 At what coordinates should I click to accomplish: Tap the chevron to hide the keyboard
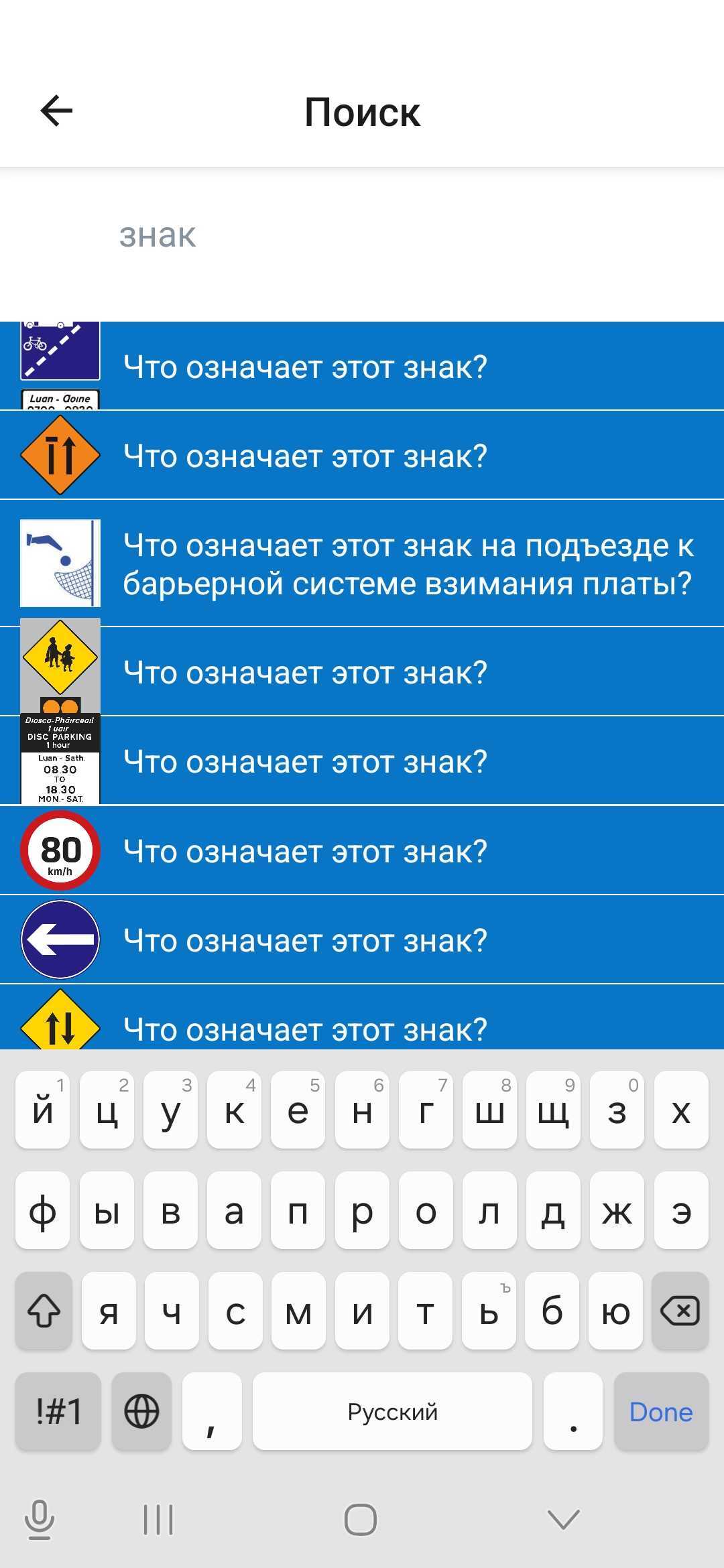pyautogui.click(x=562, y=1519)
